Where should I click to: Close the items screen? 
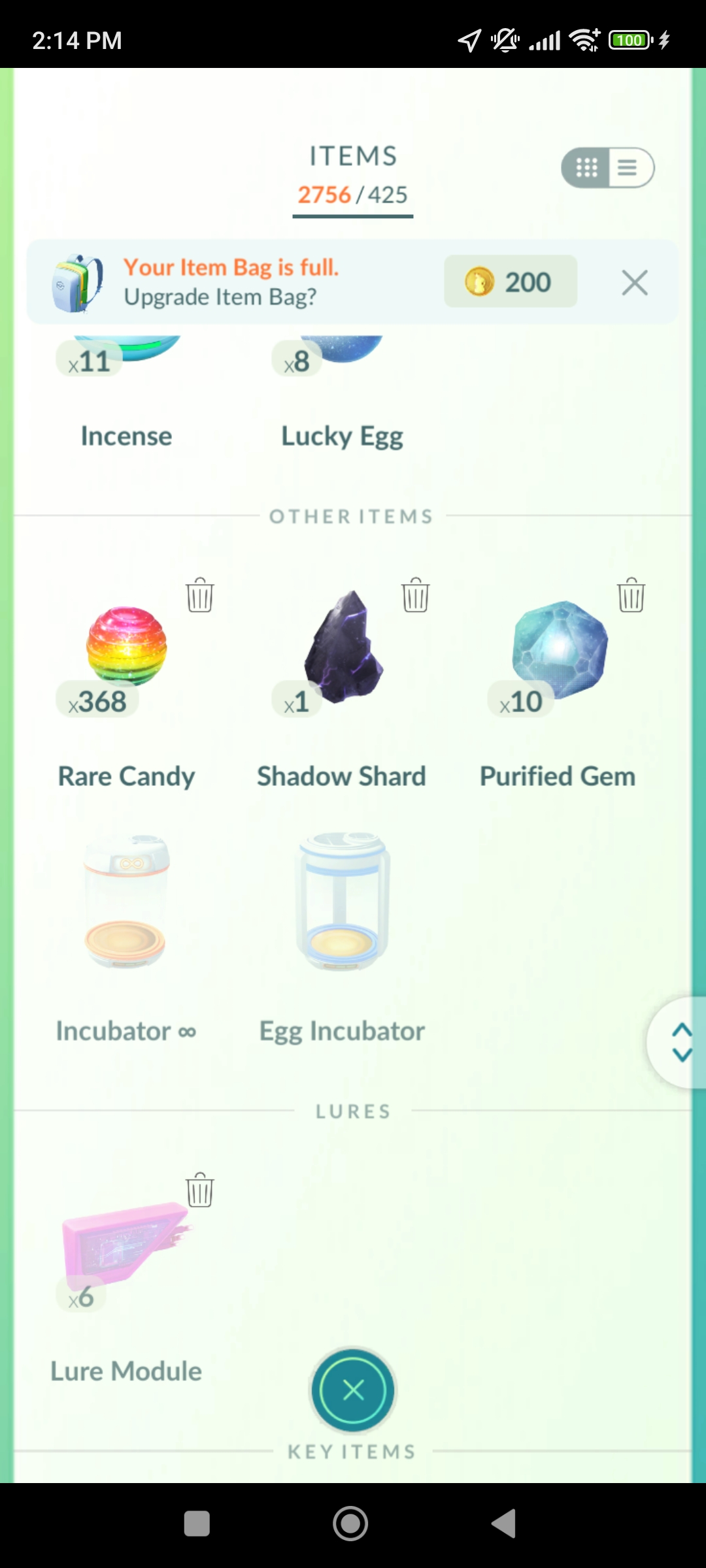click(352, 1390)
